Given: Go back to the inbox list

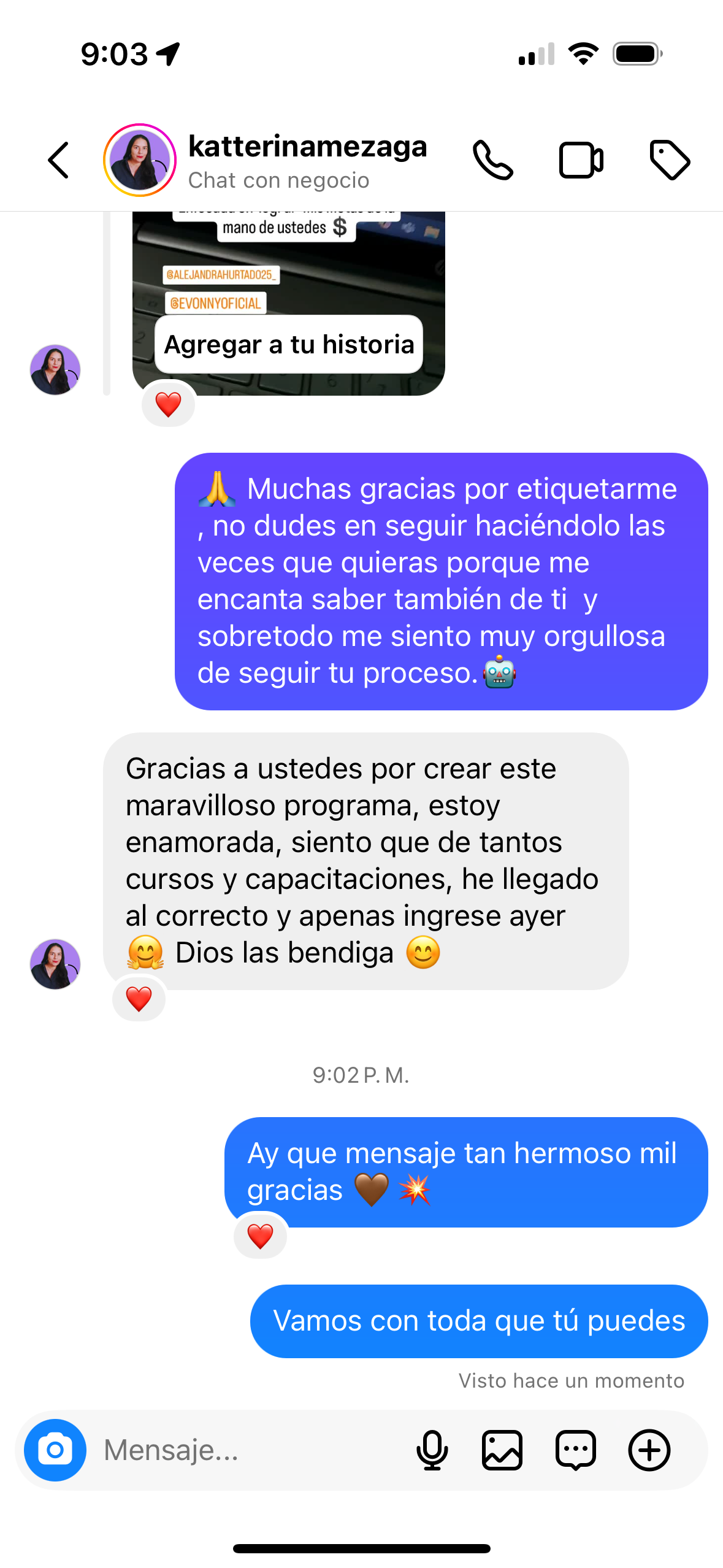Looking at the screenshot, I should [x=59, y=161].
